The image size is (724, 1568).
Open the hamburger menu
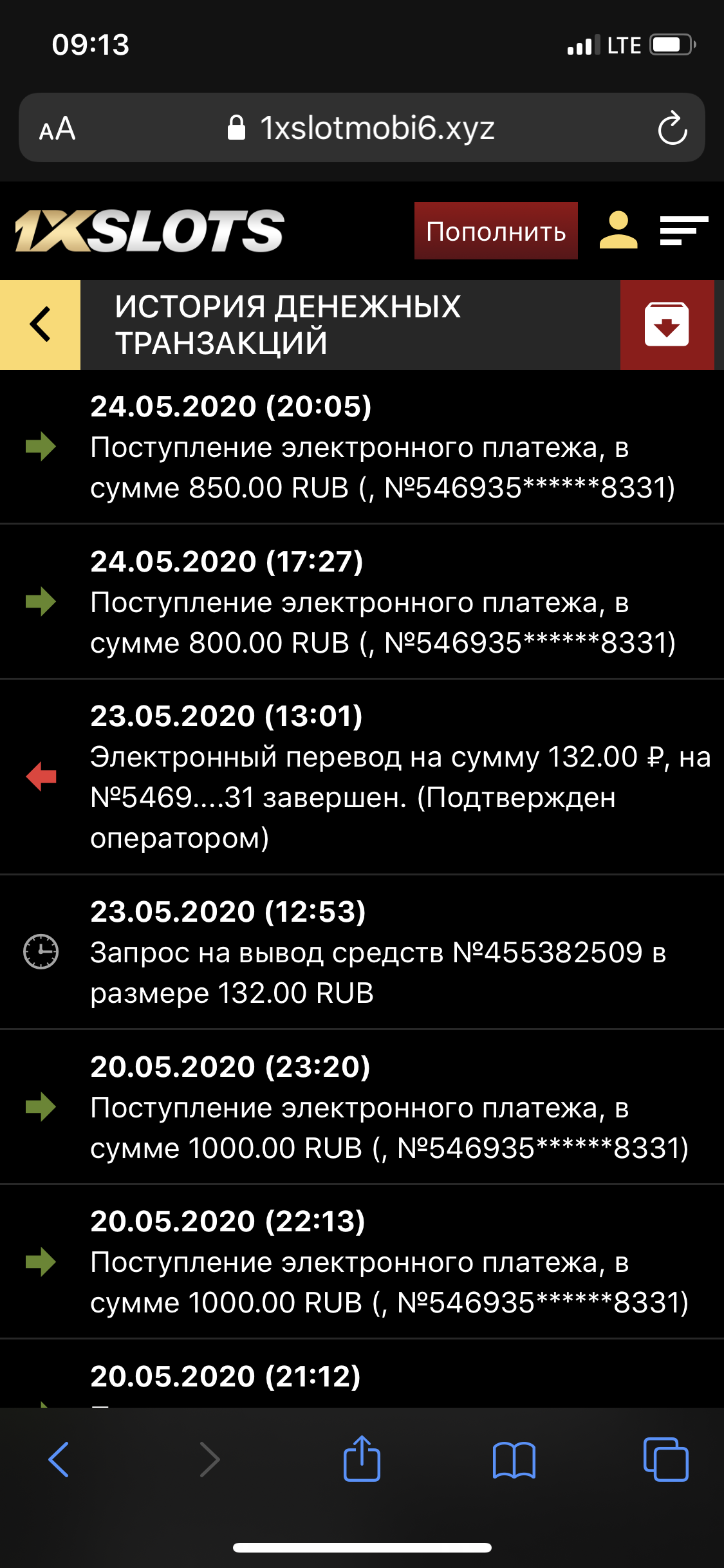point(683,230)
